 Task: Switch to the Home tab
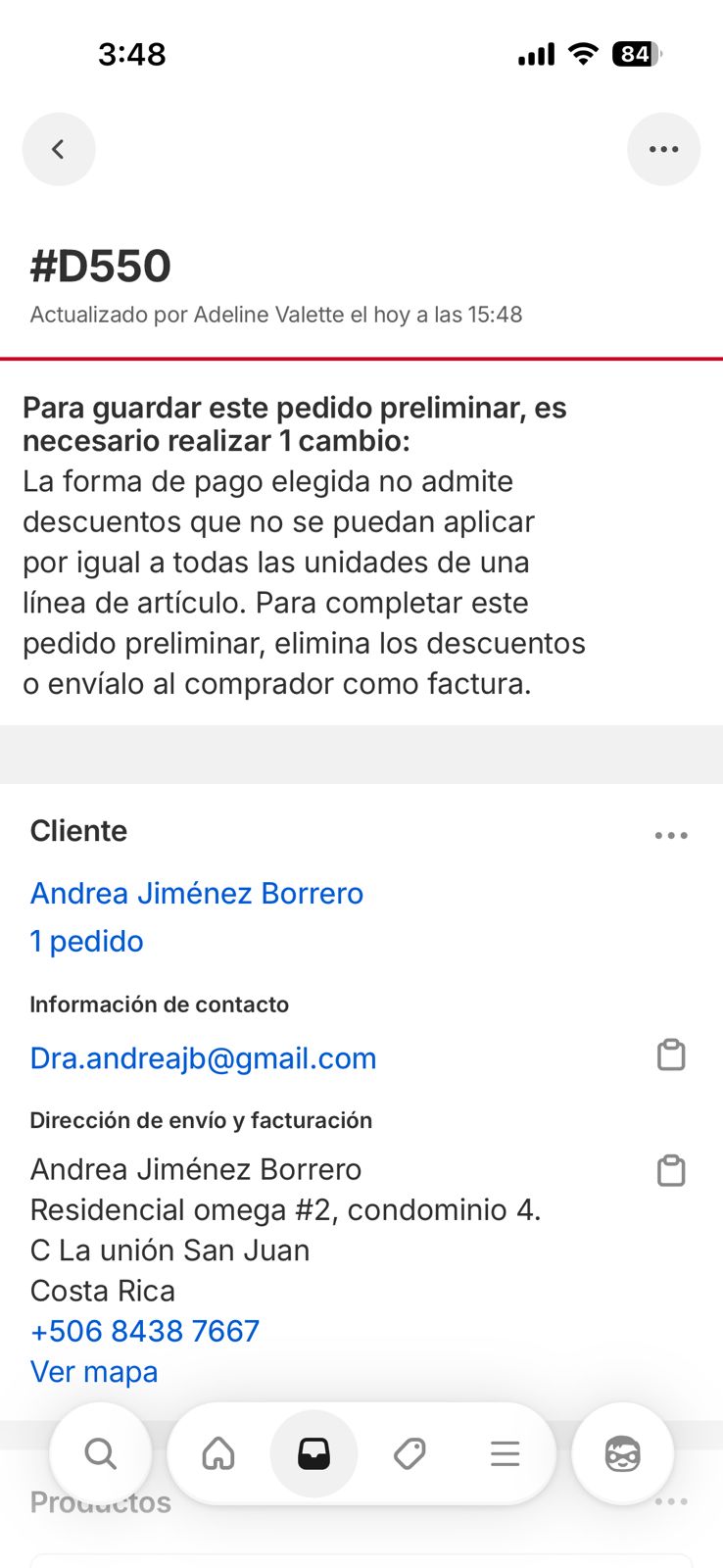(x=218, y=1453)
